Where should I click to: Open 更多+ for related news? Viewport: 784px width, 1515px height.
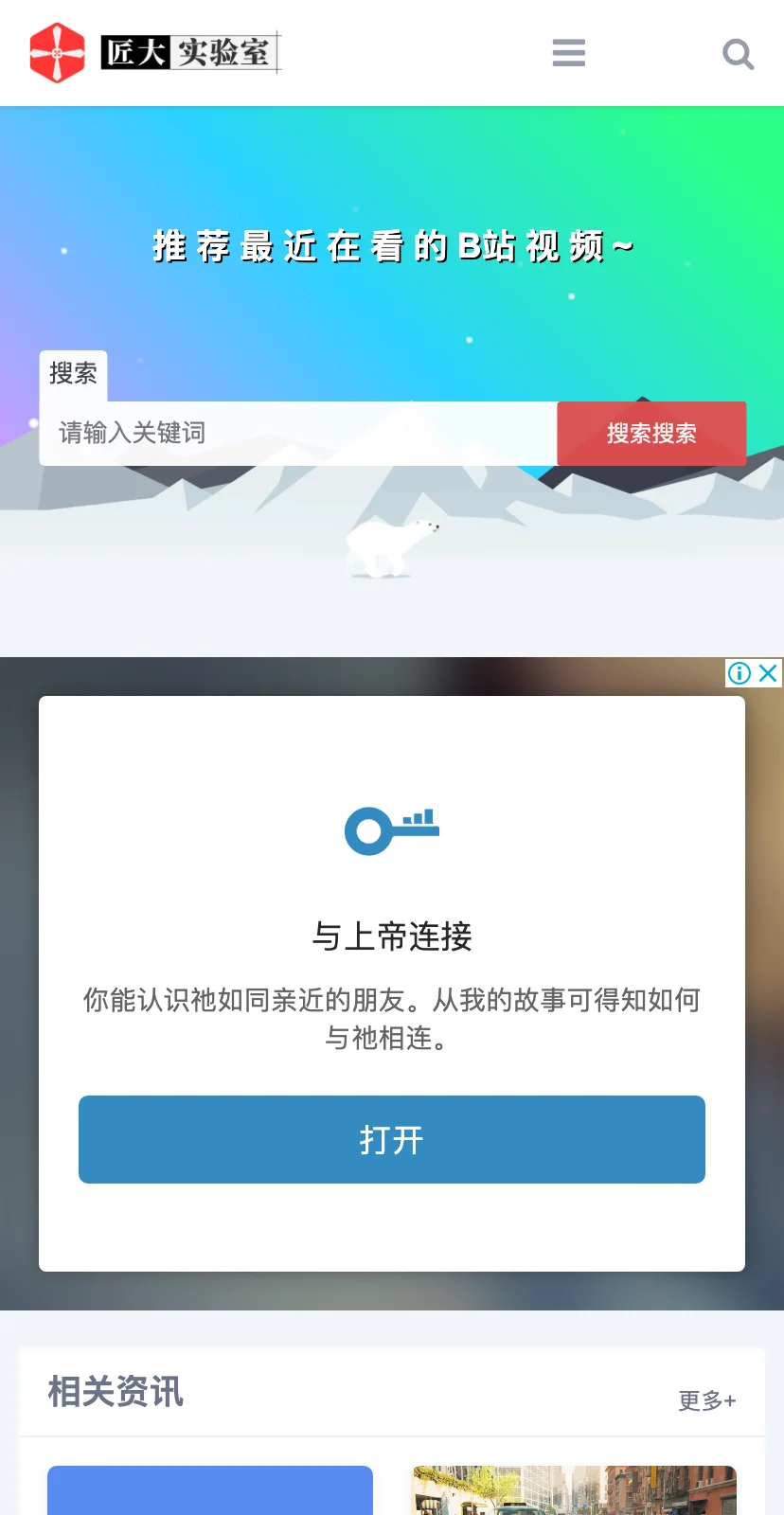[706, 1400]
